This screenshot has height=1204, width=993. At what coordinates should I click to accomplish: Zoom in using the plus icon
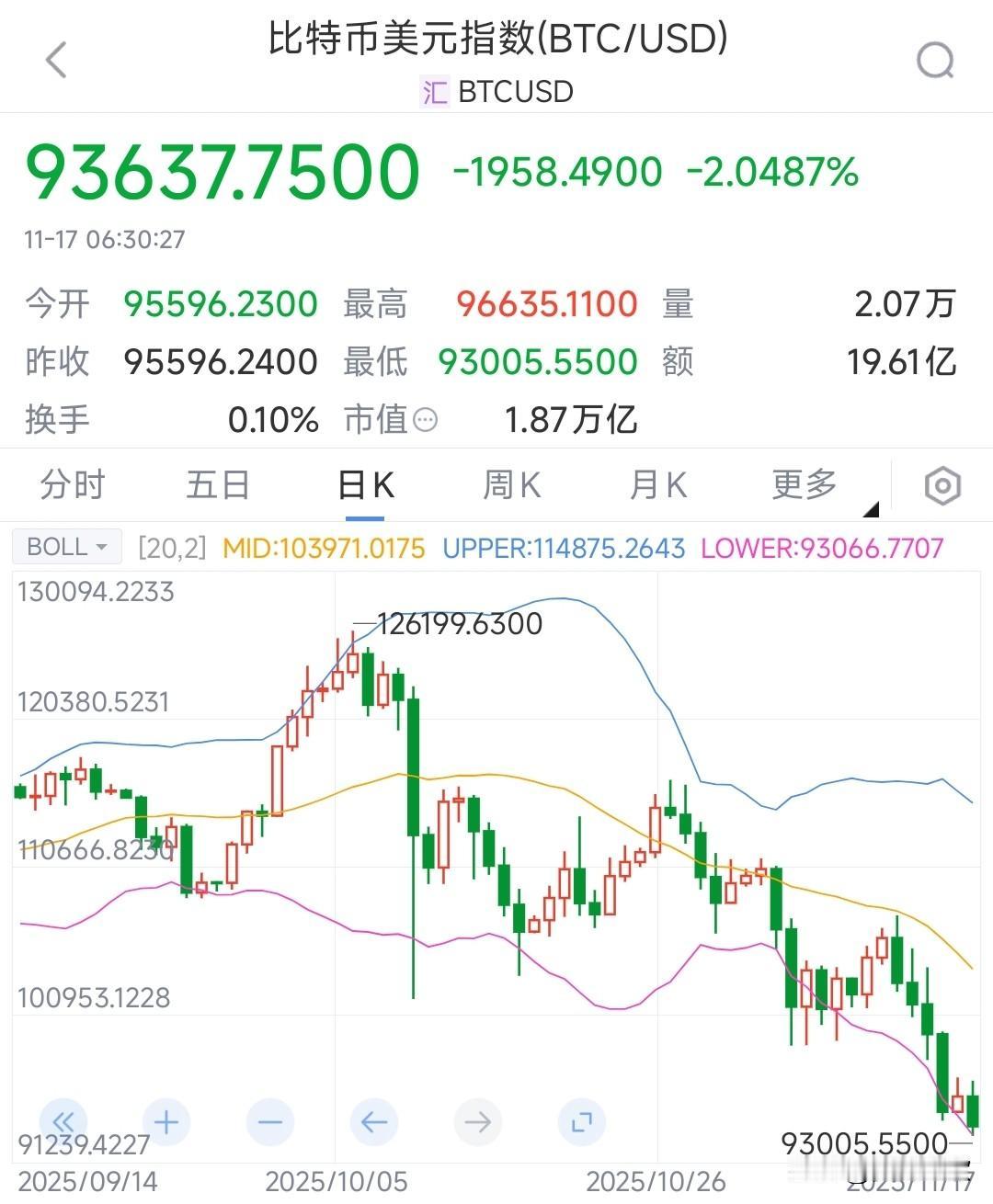click(x=166, y=1121)
